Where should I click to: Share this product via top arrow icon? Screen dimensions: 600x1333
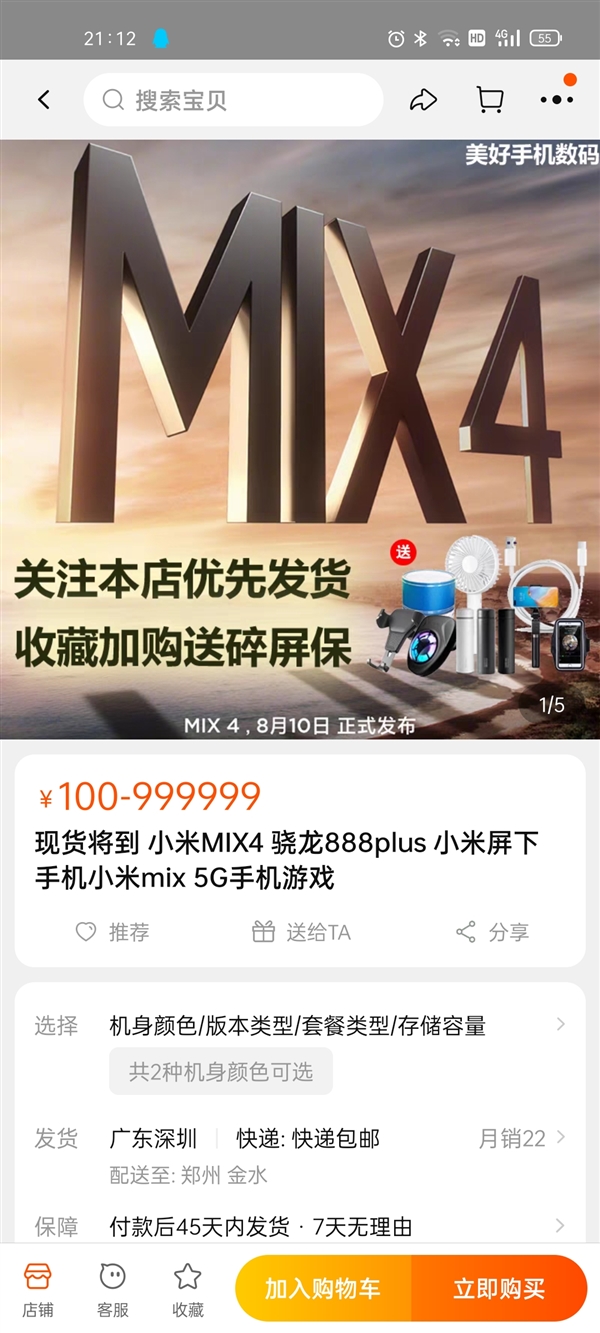(x=423, y=100)
